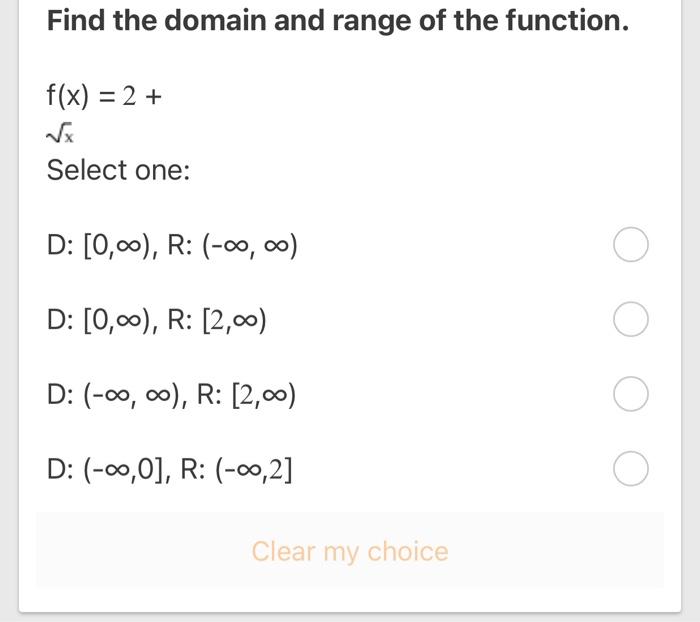Tap Clear my choice
700x622 pixels.
coord(350,551)
